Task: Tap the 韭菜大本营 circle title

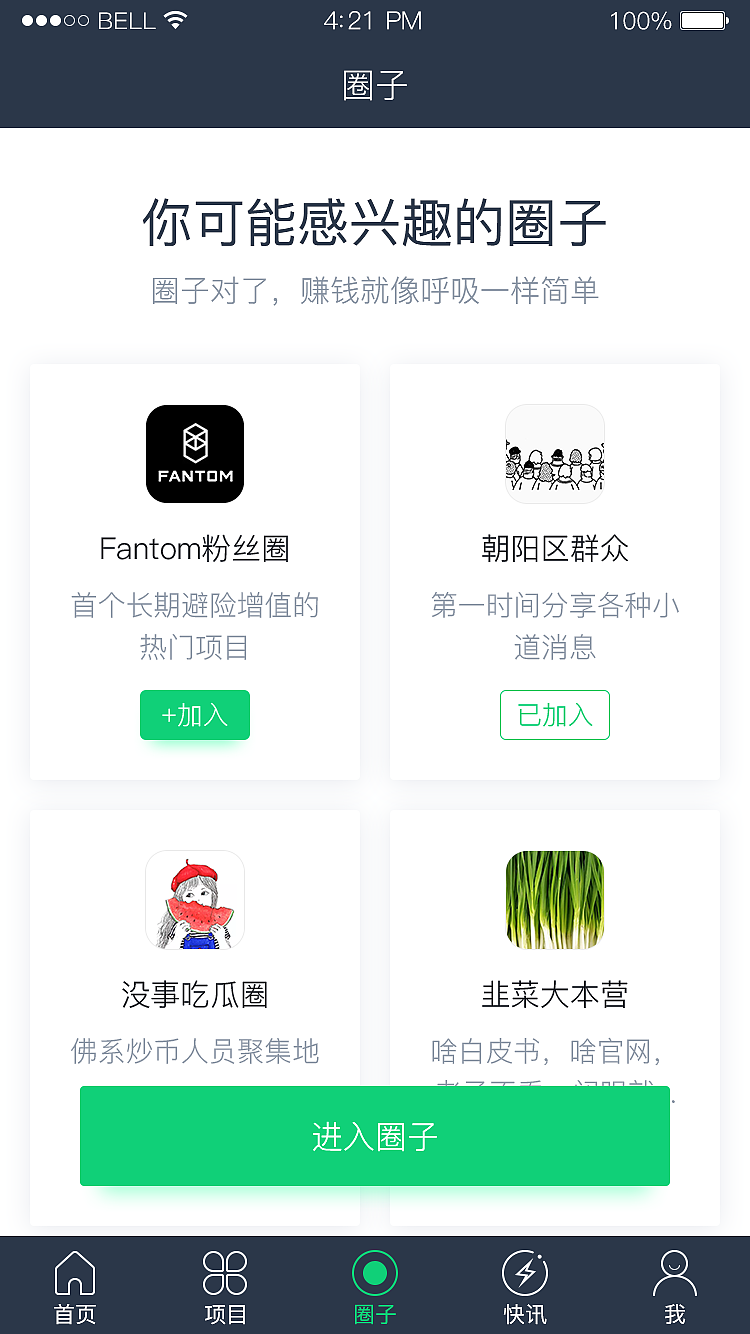Action: coord(555,994)
